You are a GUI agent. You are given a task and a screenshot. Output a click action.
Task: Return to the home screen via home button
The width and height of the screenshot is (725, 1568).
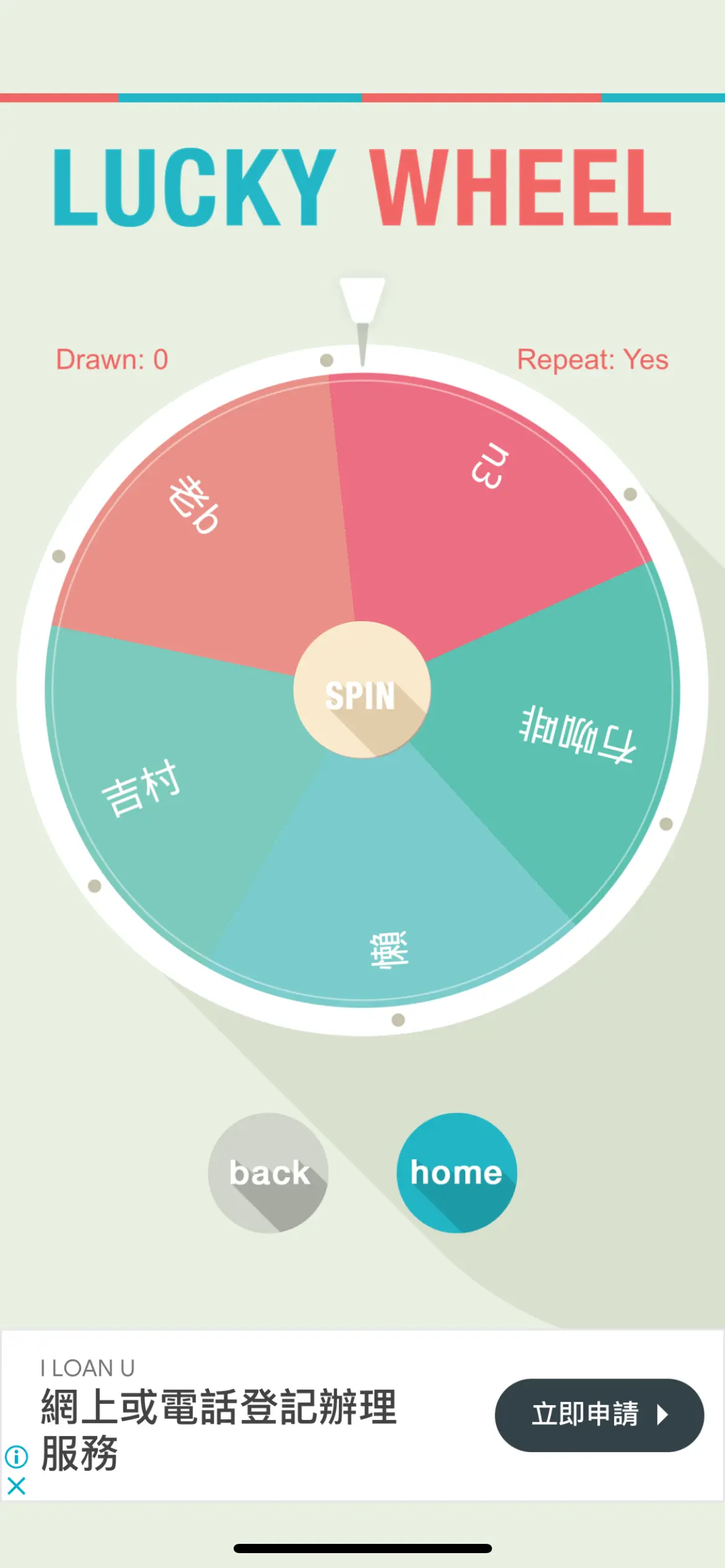click(457, 1173)
